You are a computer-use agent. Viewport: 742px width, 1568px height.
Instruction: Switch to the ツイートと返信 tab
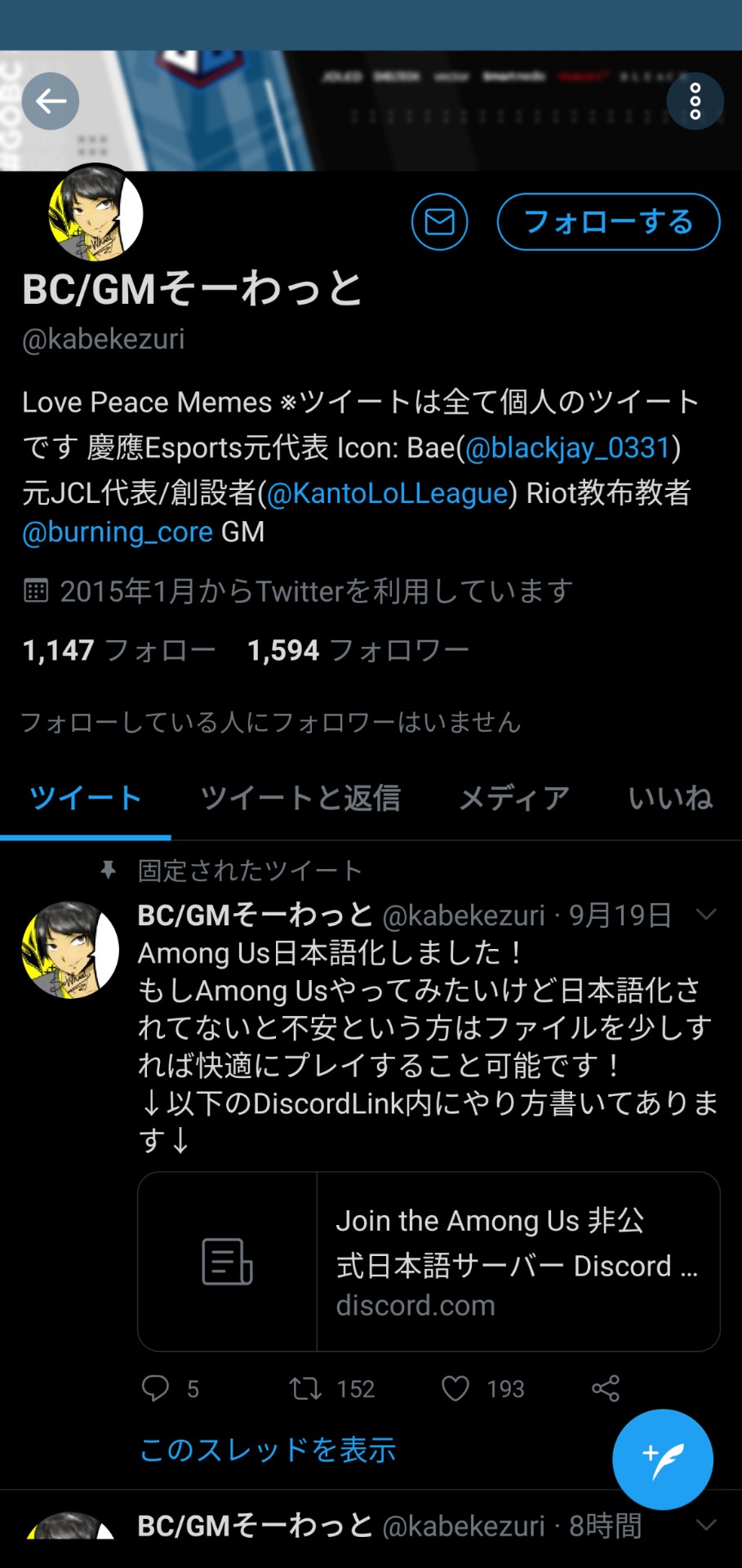coord(300,798)
